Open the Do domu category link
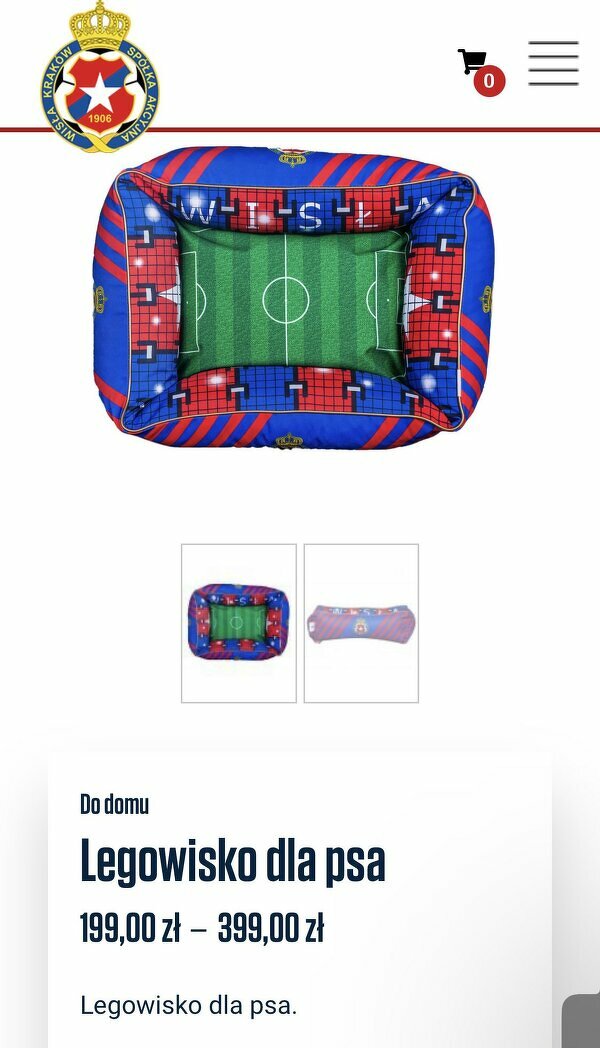The height and width of the screenshot is (1048, 600). (114, 803)
